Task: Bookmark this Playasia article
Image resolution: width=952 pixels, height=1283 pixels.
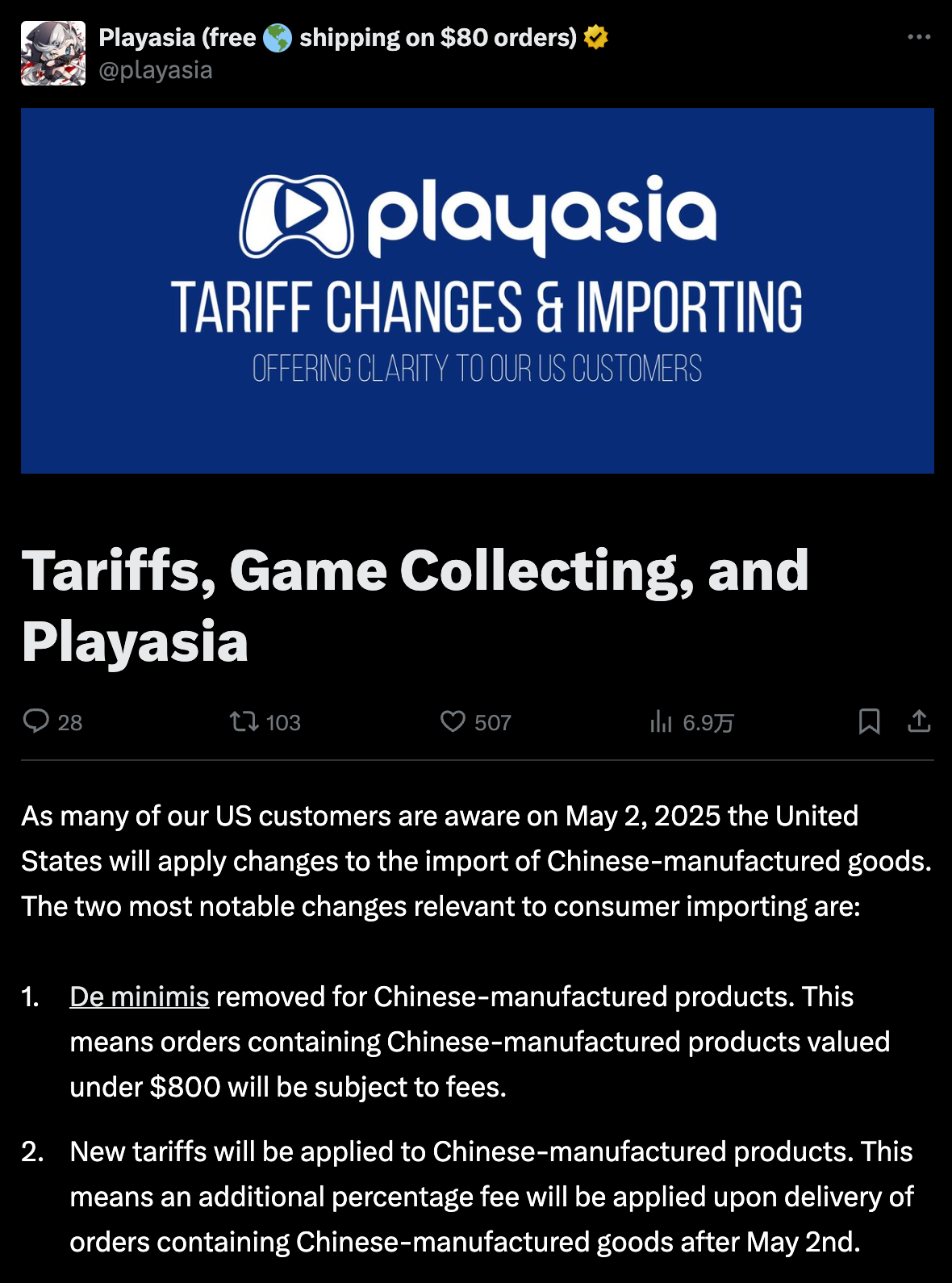Action: tap(869, 721)
